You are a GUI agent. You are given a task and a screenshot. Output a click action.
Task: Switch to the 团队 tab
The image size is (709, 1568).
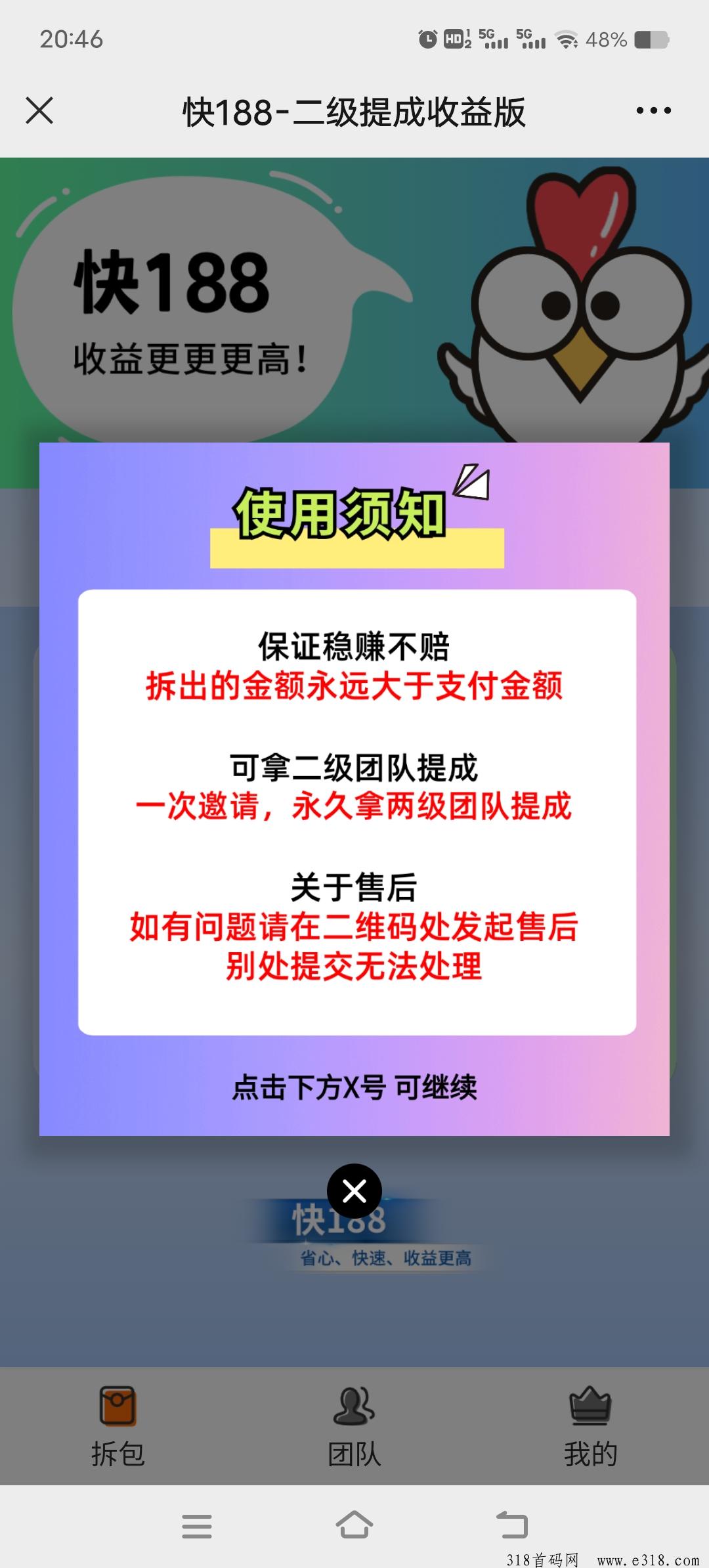354,1426
